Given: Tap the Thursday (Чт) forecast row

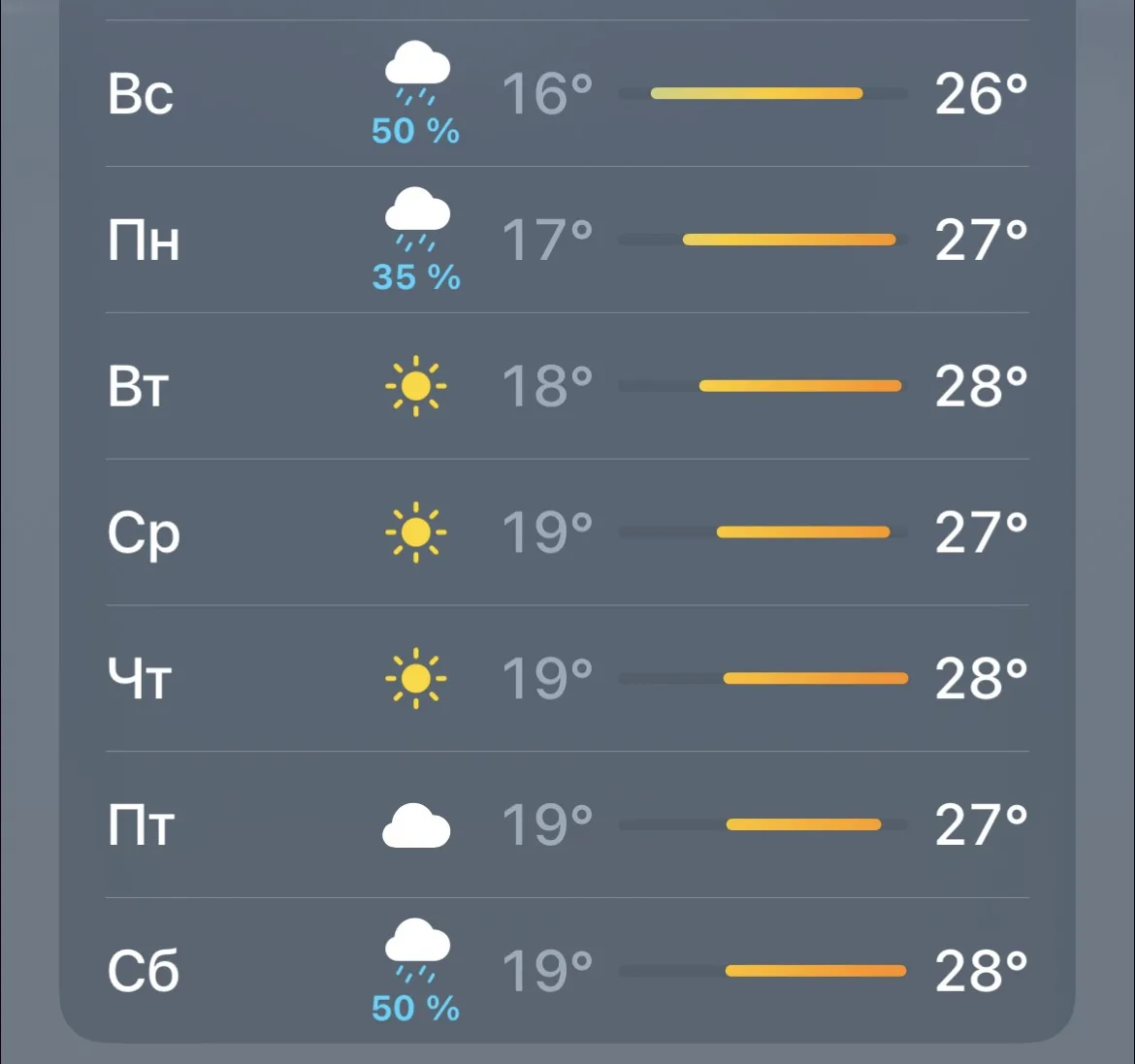Looking at the screenshot, I should coord(567,678).
